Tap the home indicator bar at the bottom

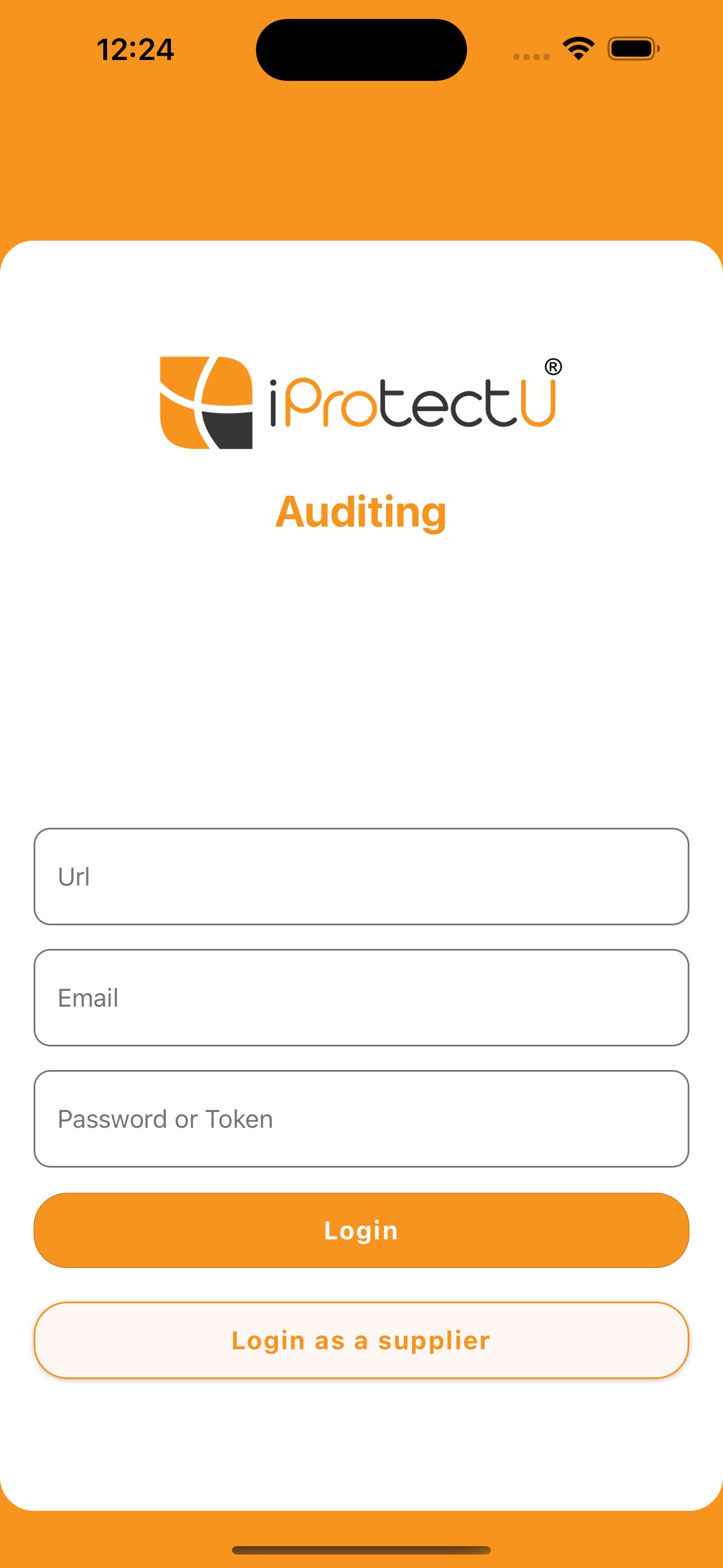tap(361, 1549)
